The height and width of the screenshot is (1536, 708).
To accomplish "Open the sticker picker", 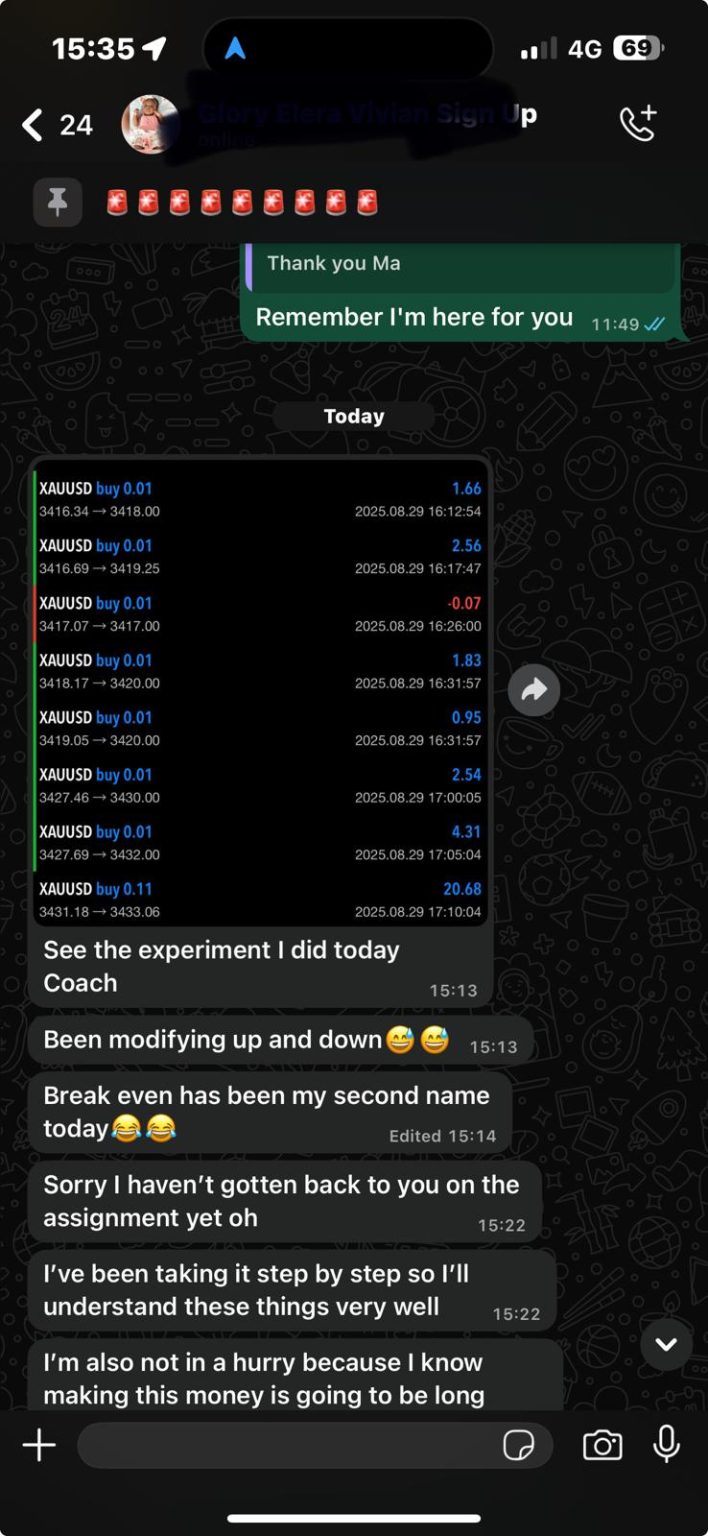I will coord(518,1445).
